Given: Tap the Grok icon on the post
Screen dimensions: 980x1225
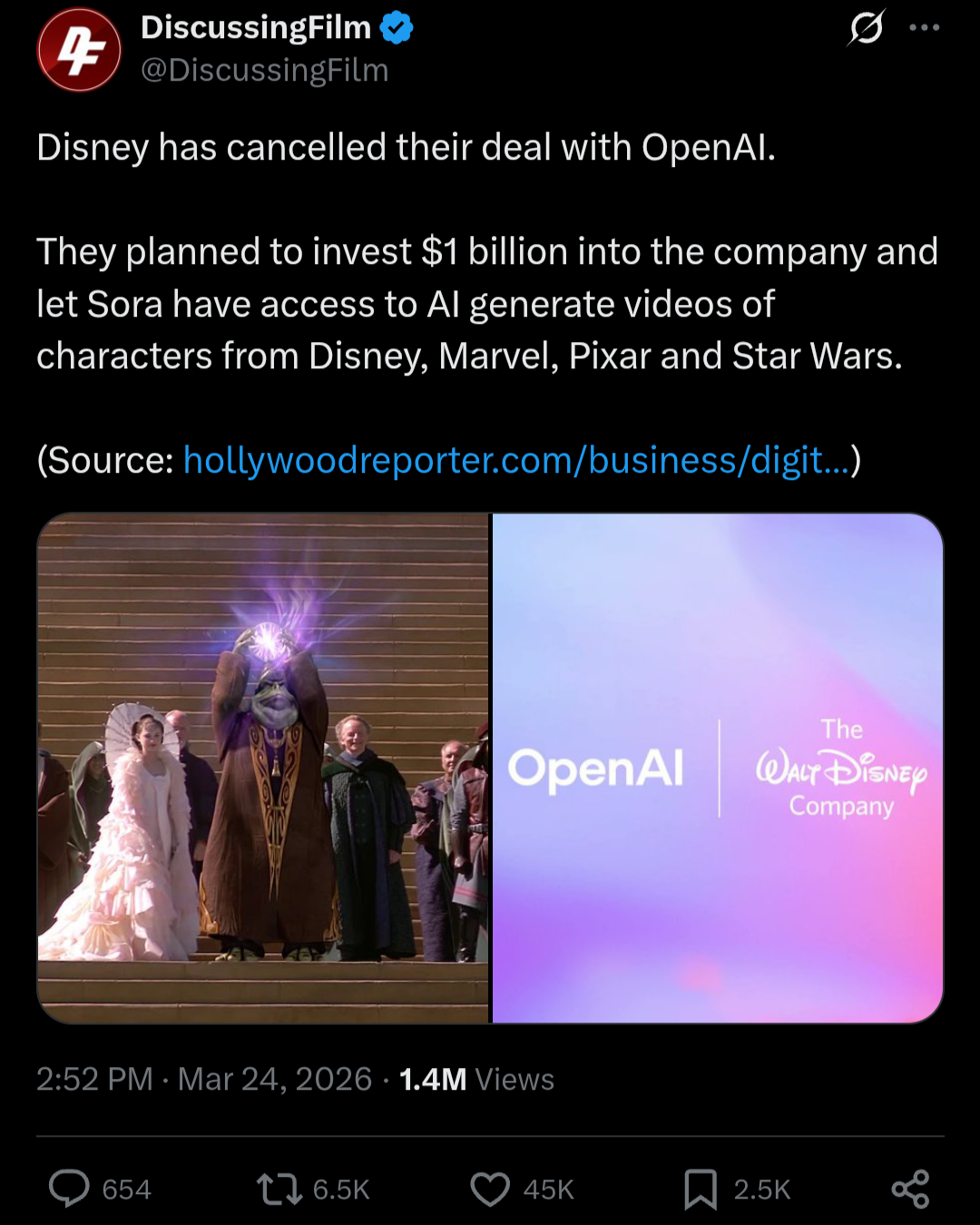Looking at the screenshot, I should (866, 28).
